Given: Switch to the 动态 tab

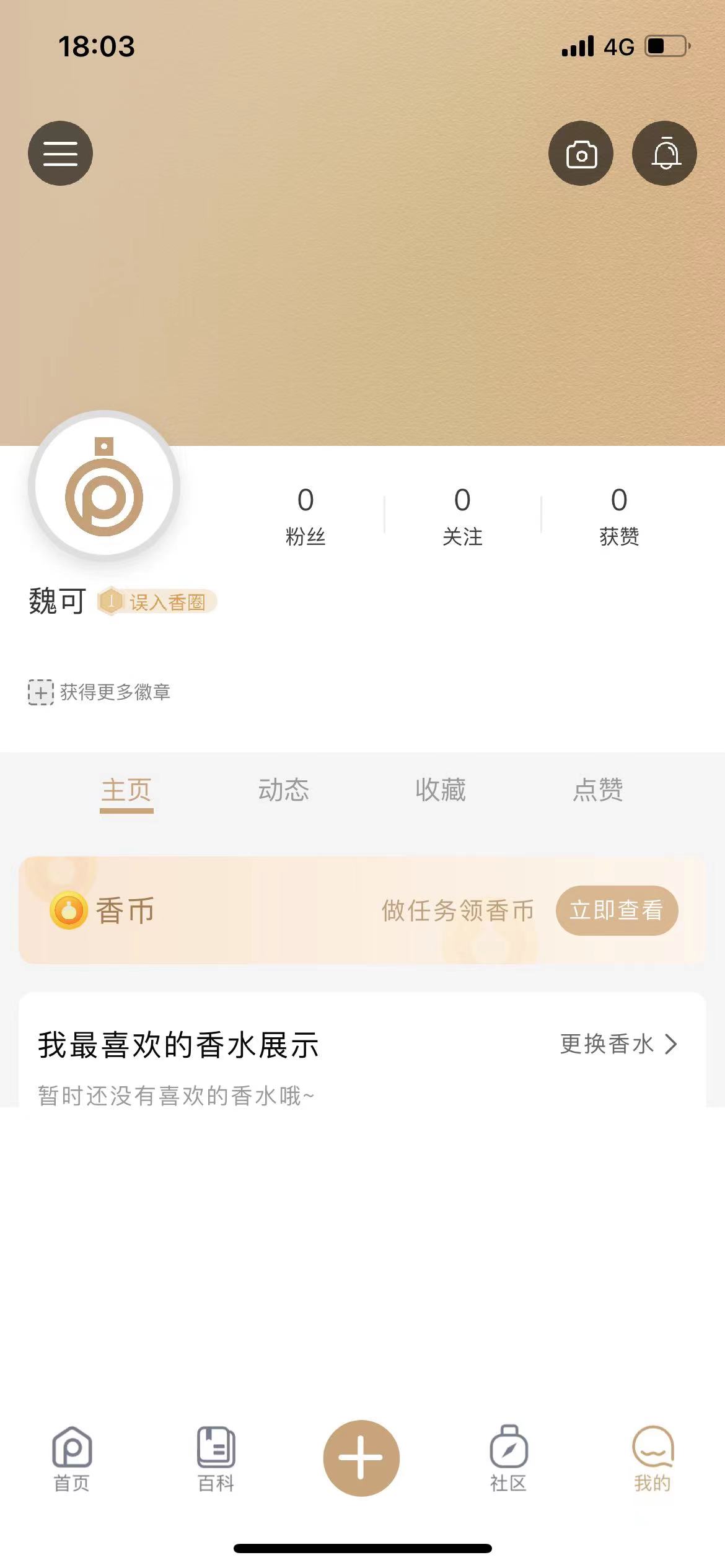Looking at the screenshot, I should 284,791.
